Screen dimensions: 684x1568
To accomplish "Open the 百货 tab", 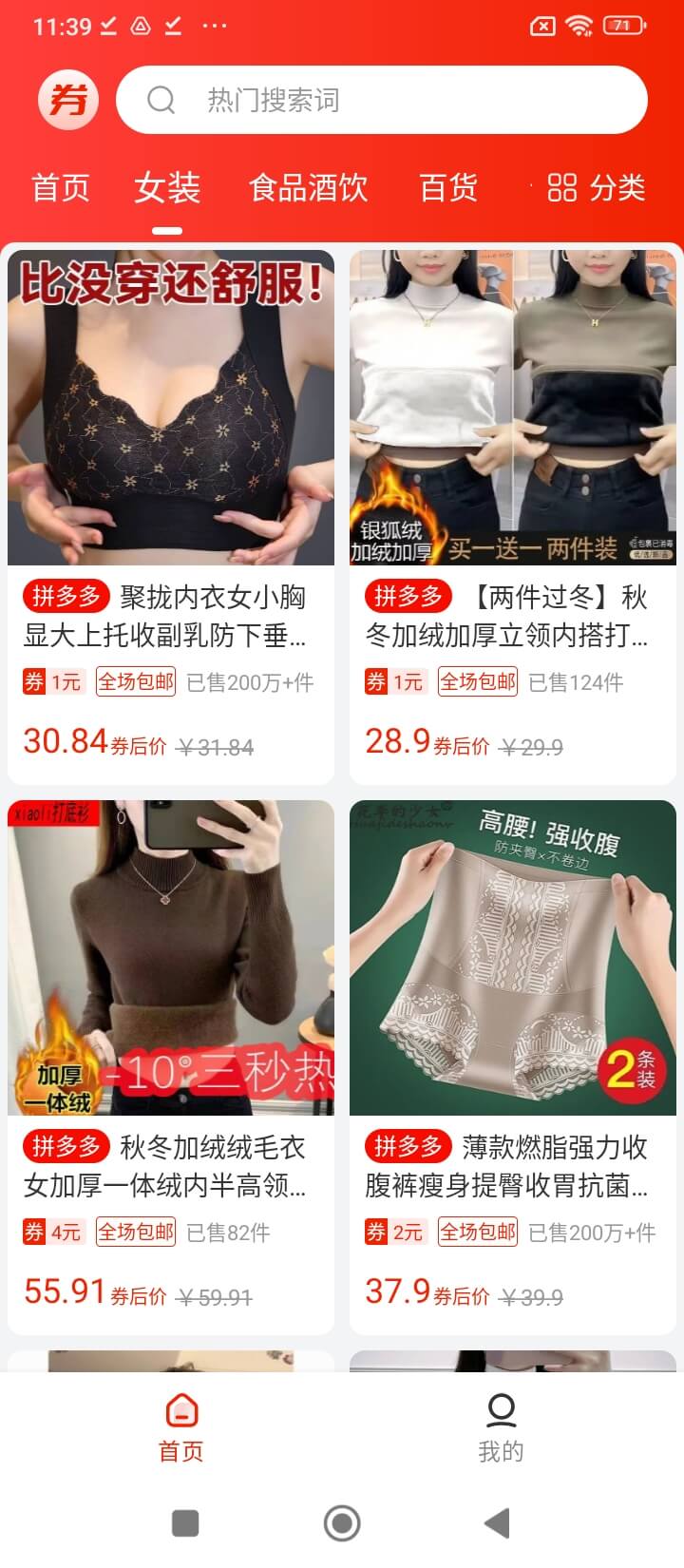I will pyautogui.click(x=447, y=188).
